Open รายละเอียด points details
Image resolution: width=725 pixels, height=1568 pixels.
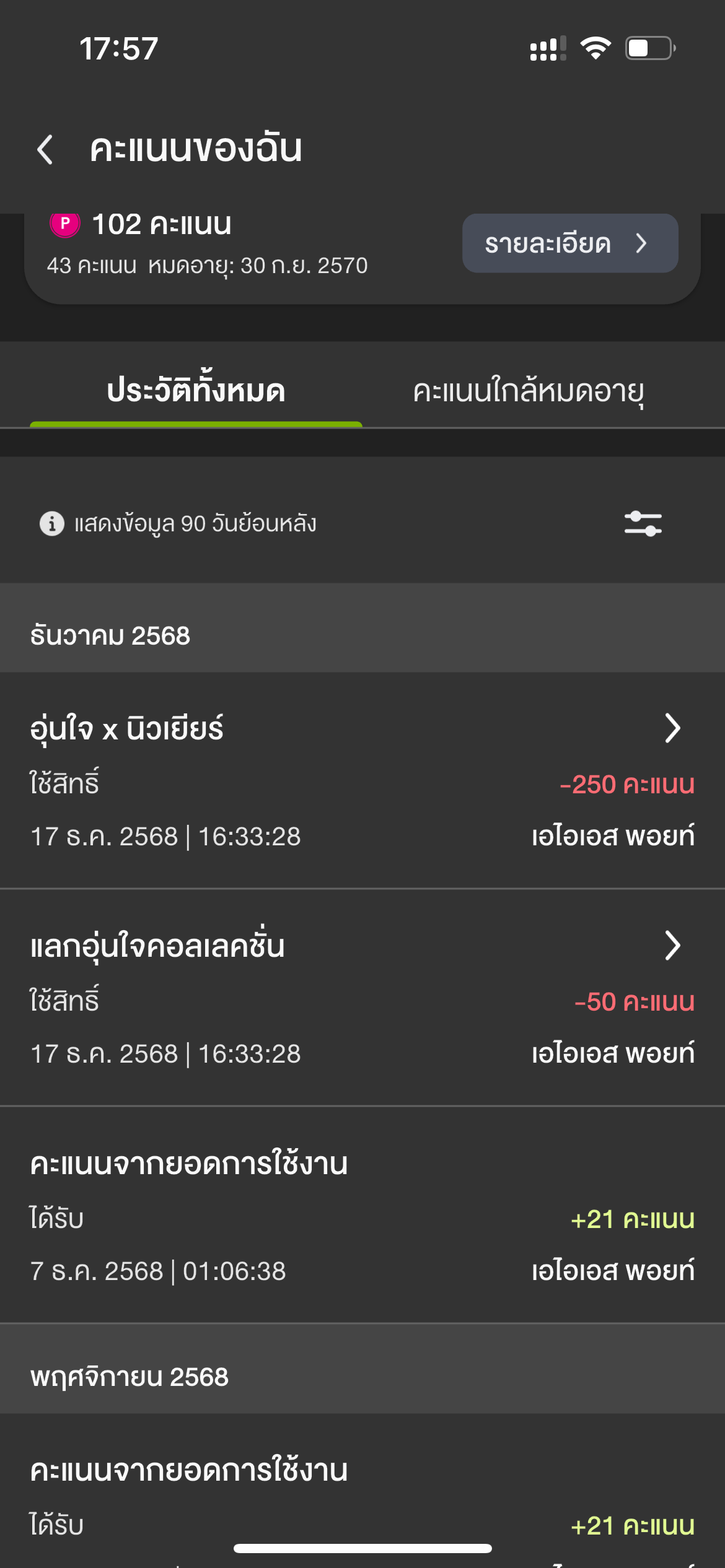569,243
